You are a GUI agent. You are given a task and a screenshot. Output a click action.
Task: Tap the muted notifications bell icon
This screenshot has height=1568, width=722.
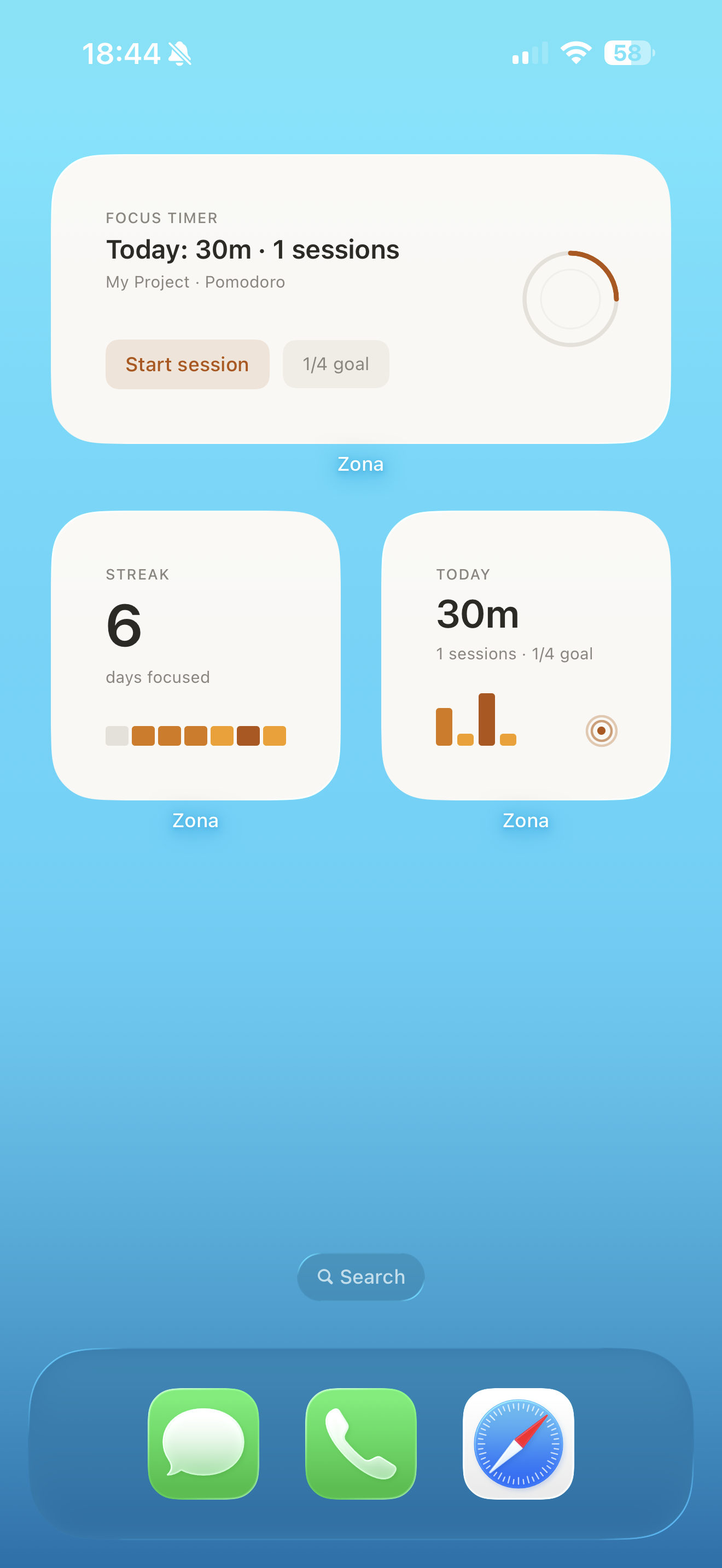(x=179, y=53)
